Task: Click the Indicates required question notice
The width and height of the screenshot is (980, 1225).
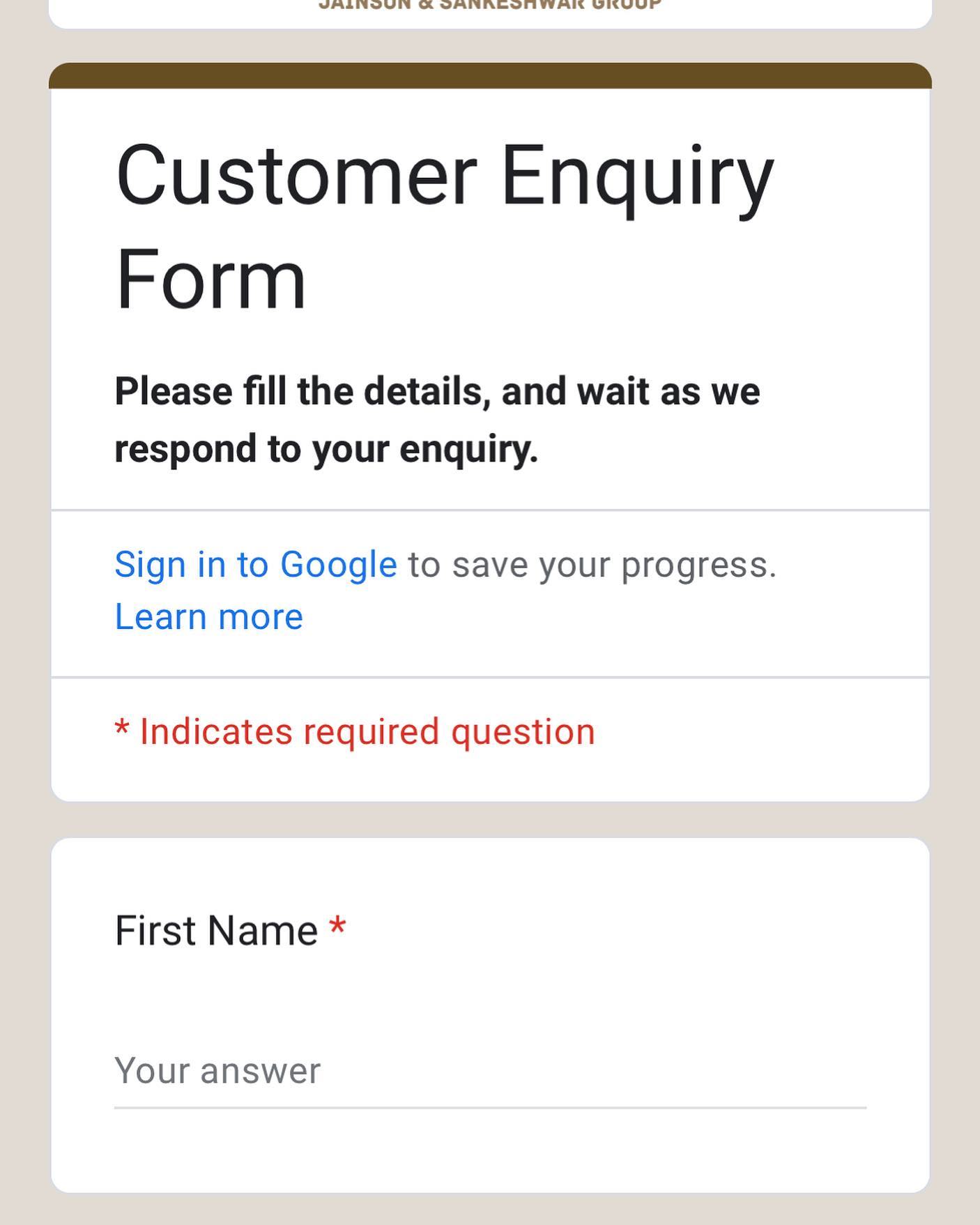Action: point(355,731)
